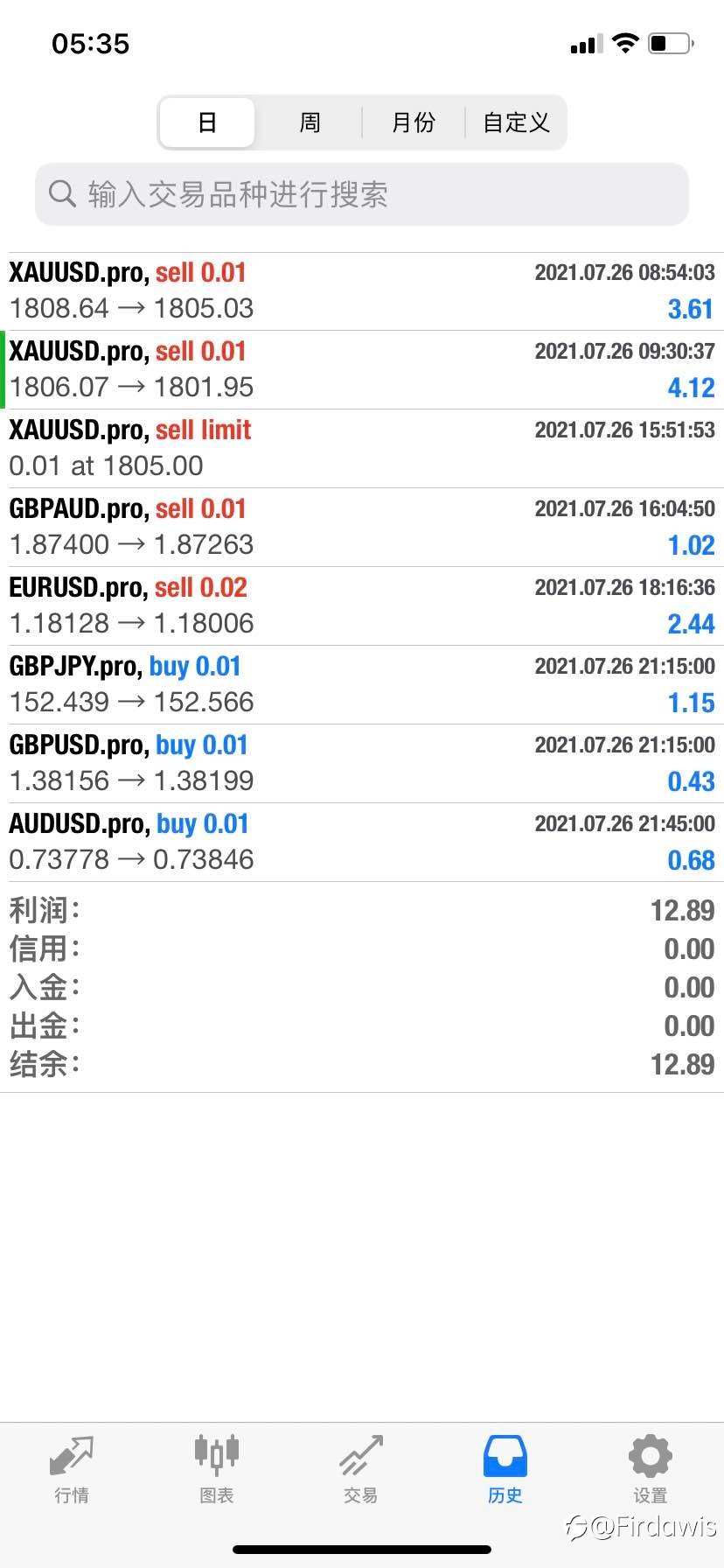This screenshot has width=724, height=1568.
Task: Open XAUUSD.pro sell trade with profit 4.12
Action: (362, 370)
